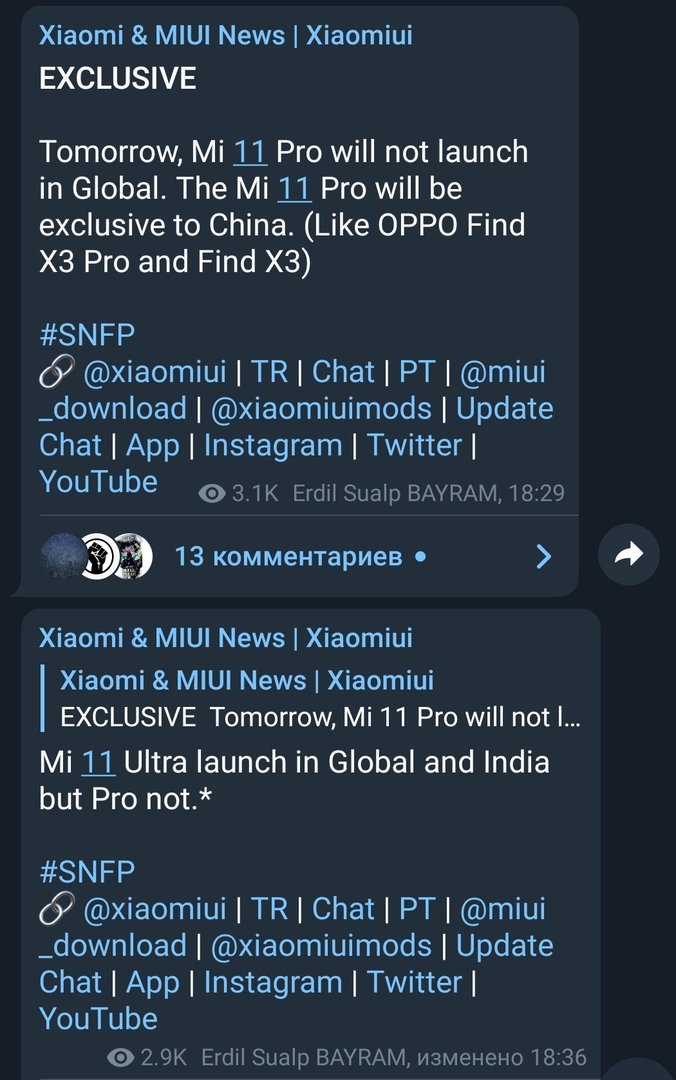This screenshot has width=676, height=1080.
Task: Tap the #SNFP hashtag in the Mi 11 Ultra post
Action: [86, 872]
